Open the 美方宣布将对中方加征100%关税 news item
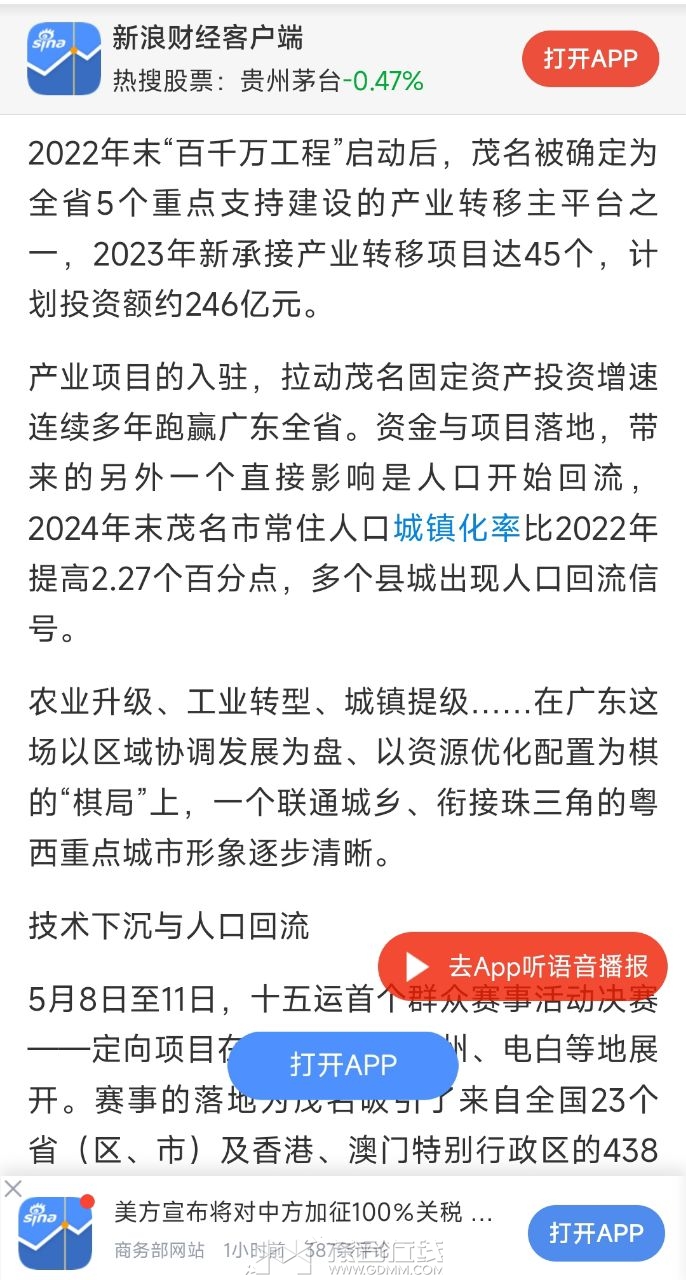The width and height of the screenshot is (686, 1280). point(303,1214)
